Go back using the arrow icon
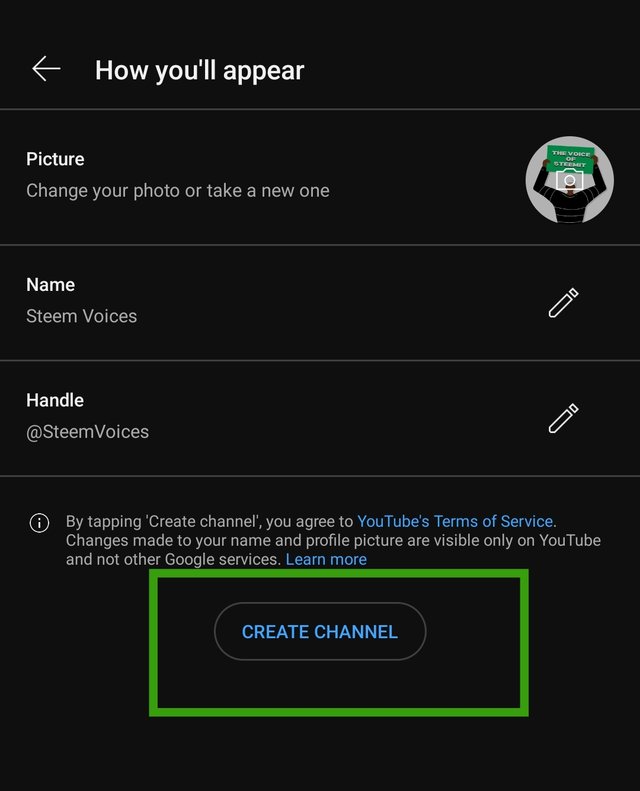The height and width of the screenshot is (791, 640). pyautogui.click(x=46, y=68)
